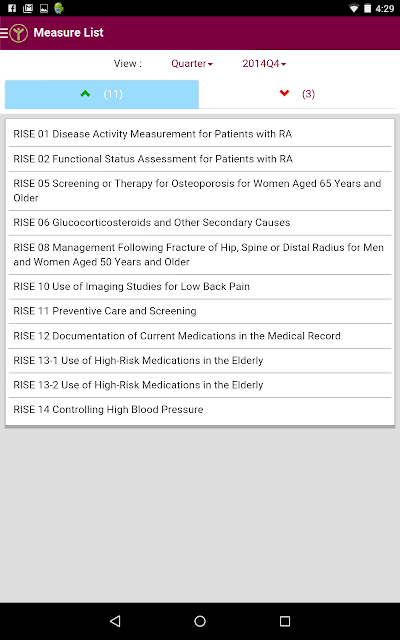The height and width of the screenshot is (640, 400).
Task: Tap the system home button
Action: [200, 621]
